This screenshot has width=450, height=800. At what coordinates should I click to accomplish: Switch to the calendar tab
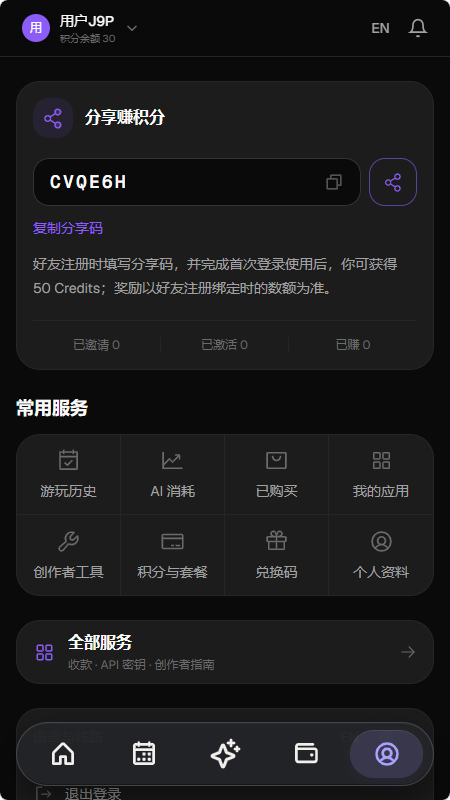(144, 754)
